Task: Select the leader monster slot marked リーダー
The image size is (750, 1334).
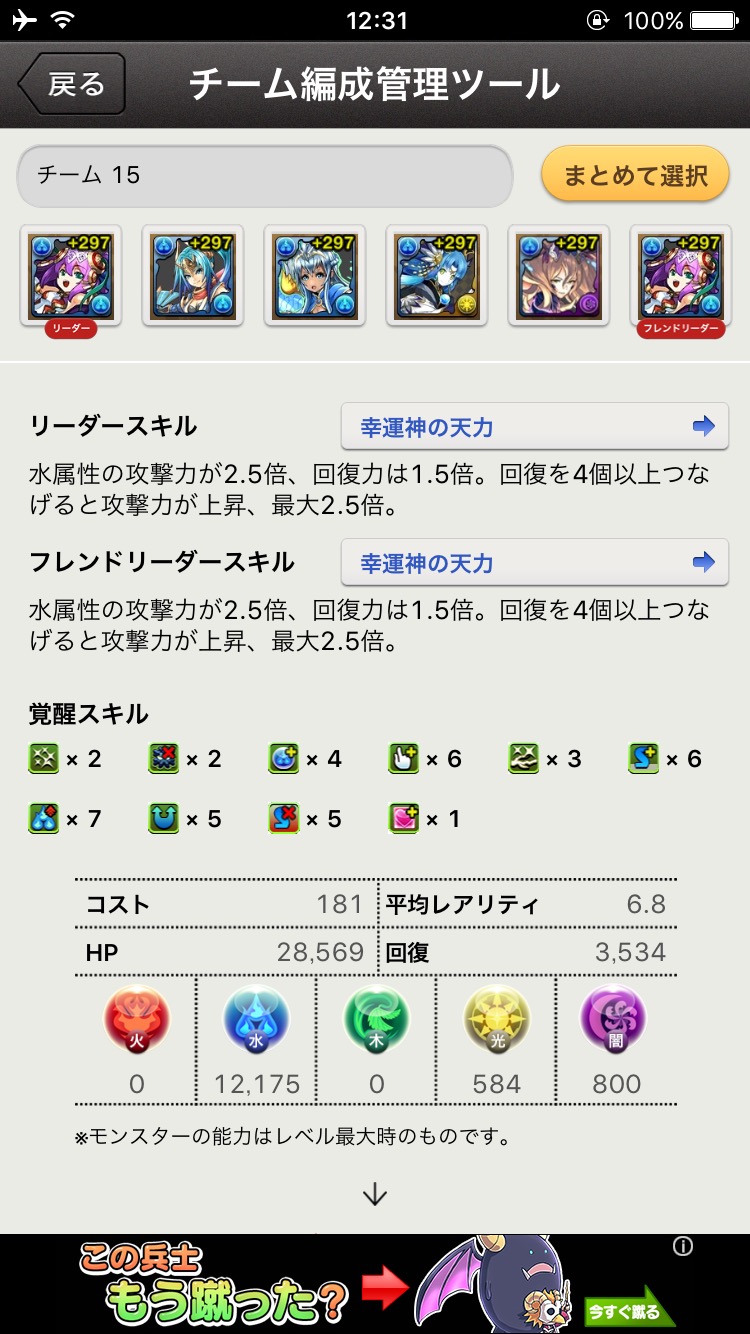Action: [71, 276]
